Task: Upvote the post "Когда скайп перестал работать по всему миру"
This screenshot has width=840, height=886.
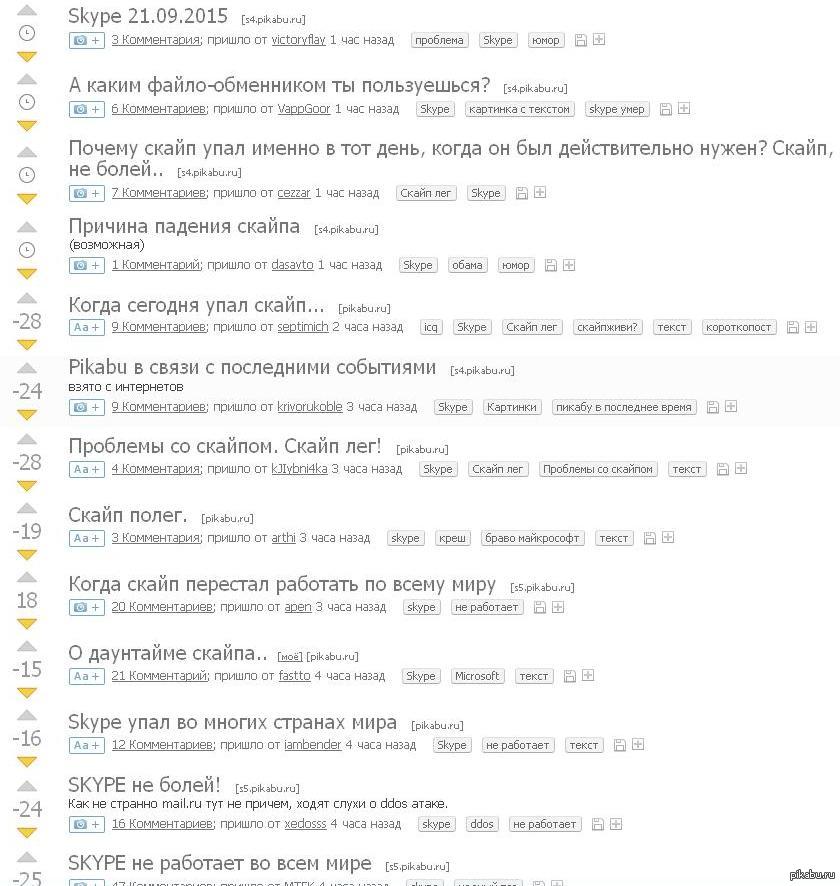Action: pos(27,577)
